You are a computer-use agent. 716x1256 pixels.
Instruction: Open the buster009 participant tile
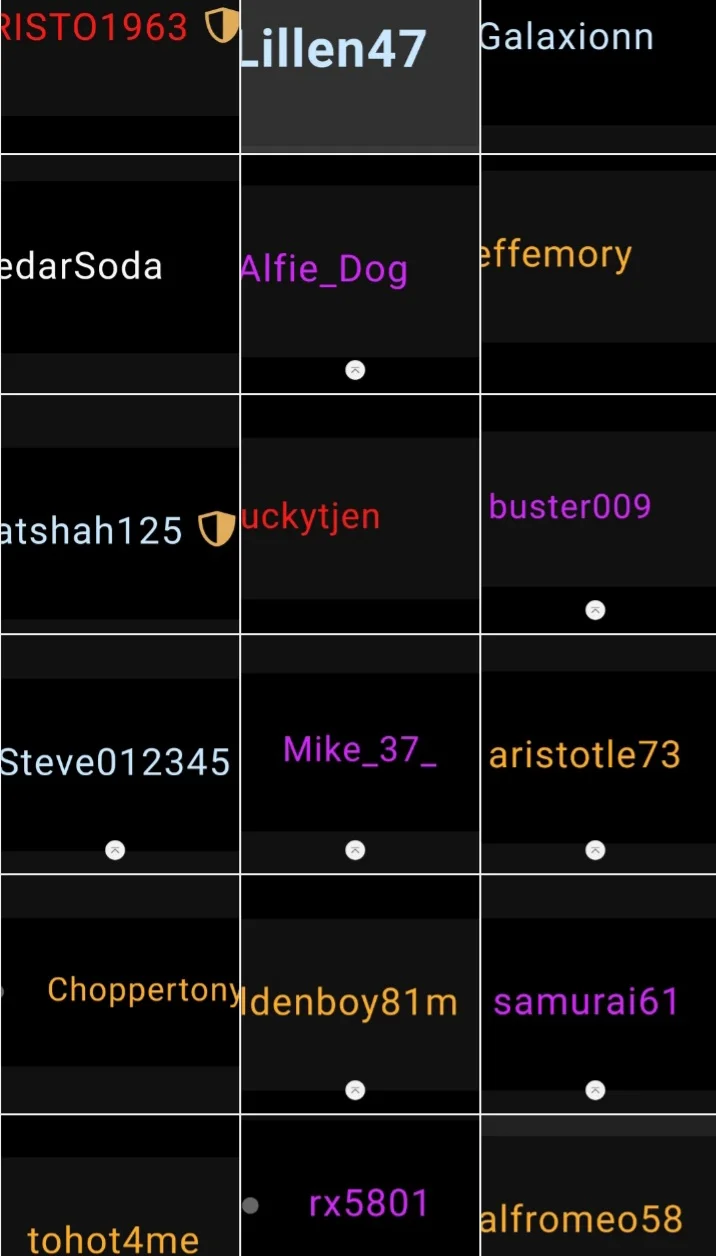[x=598, y=510]
